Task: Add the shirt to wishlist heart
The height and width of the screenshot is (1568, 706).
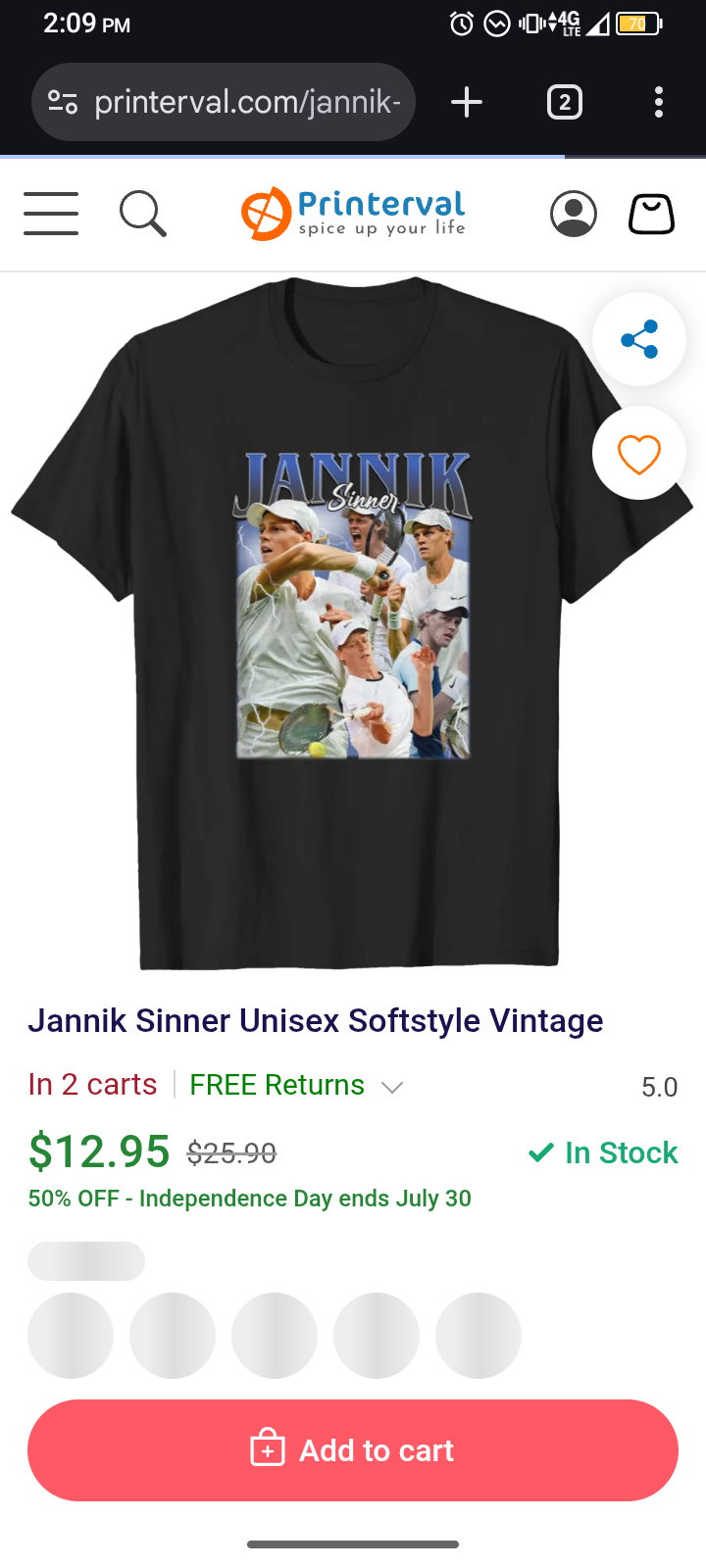Action: pyautogui.click(x=639, y=453)
